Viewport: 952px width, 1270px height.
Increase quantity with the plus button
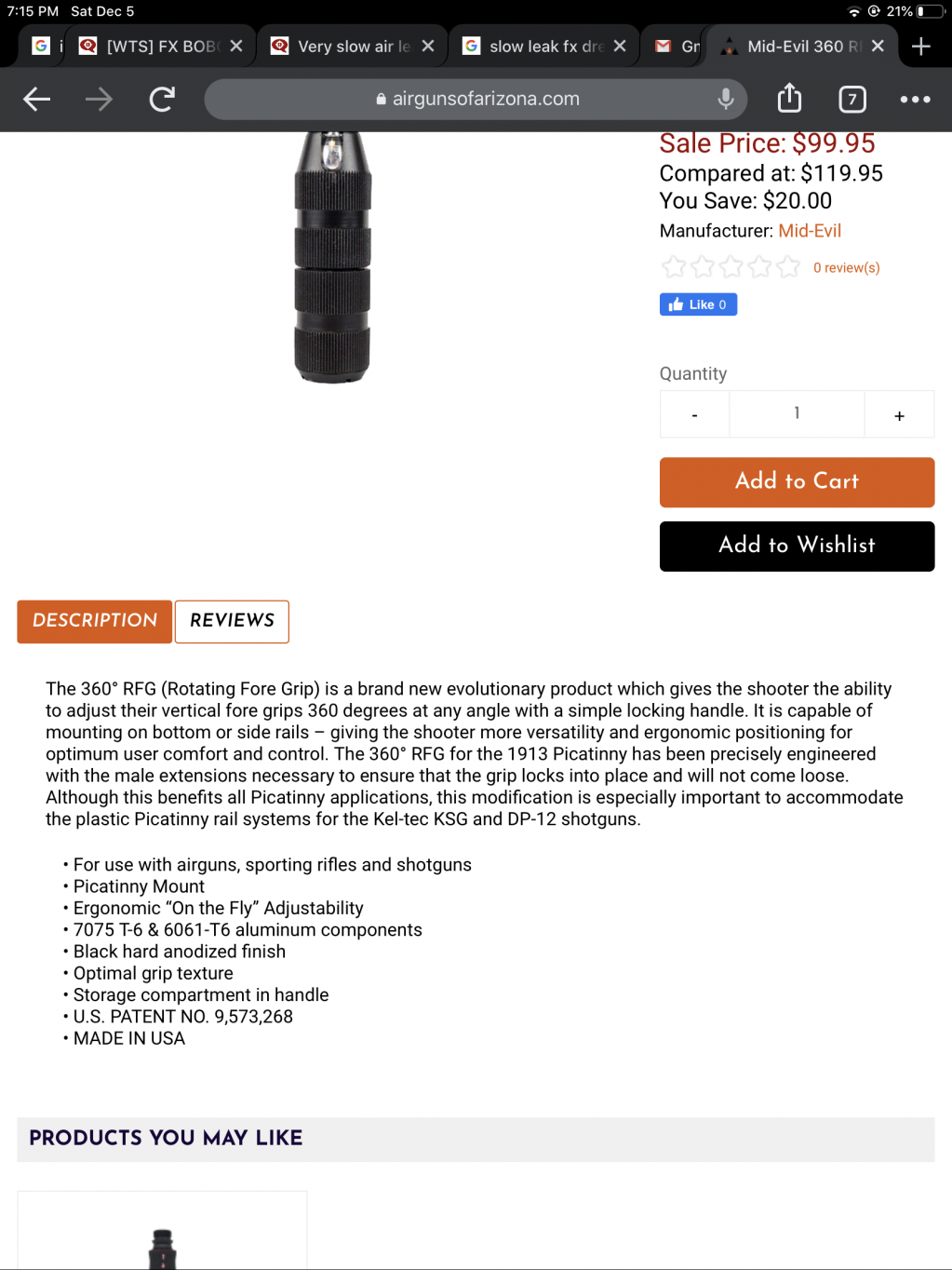click(899, 414)
